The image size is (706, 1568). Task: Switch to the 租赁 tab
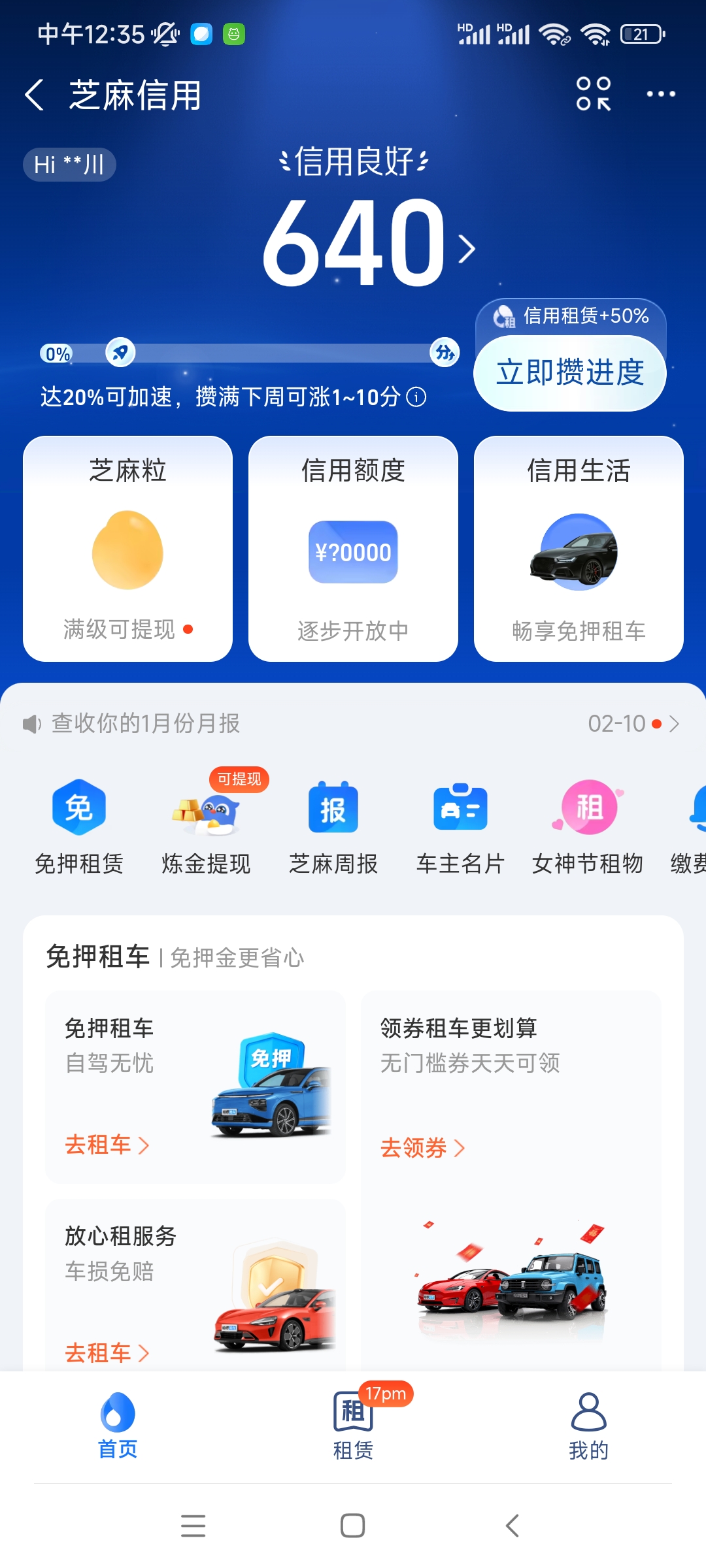[x=353, y=1424]
